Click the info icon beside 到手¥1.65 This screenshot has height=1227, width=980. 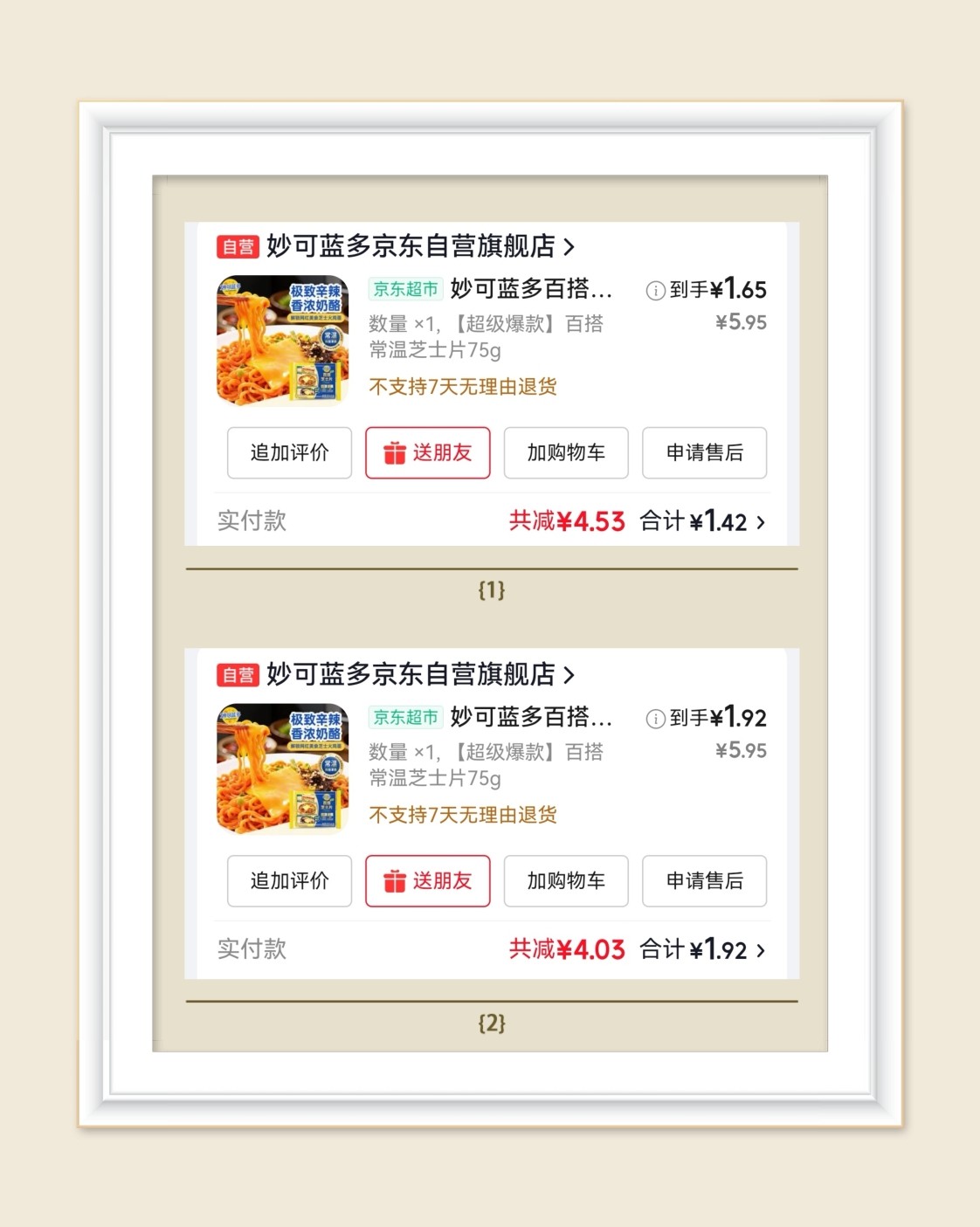(x=655, y=291)
